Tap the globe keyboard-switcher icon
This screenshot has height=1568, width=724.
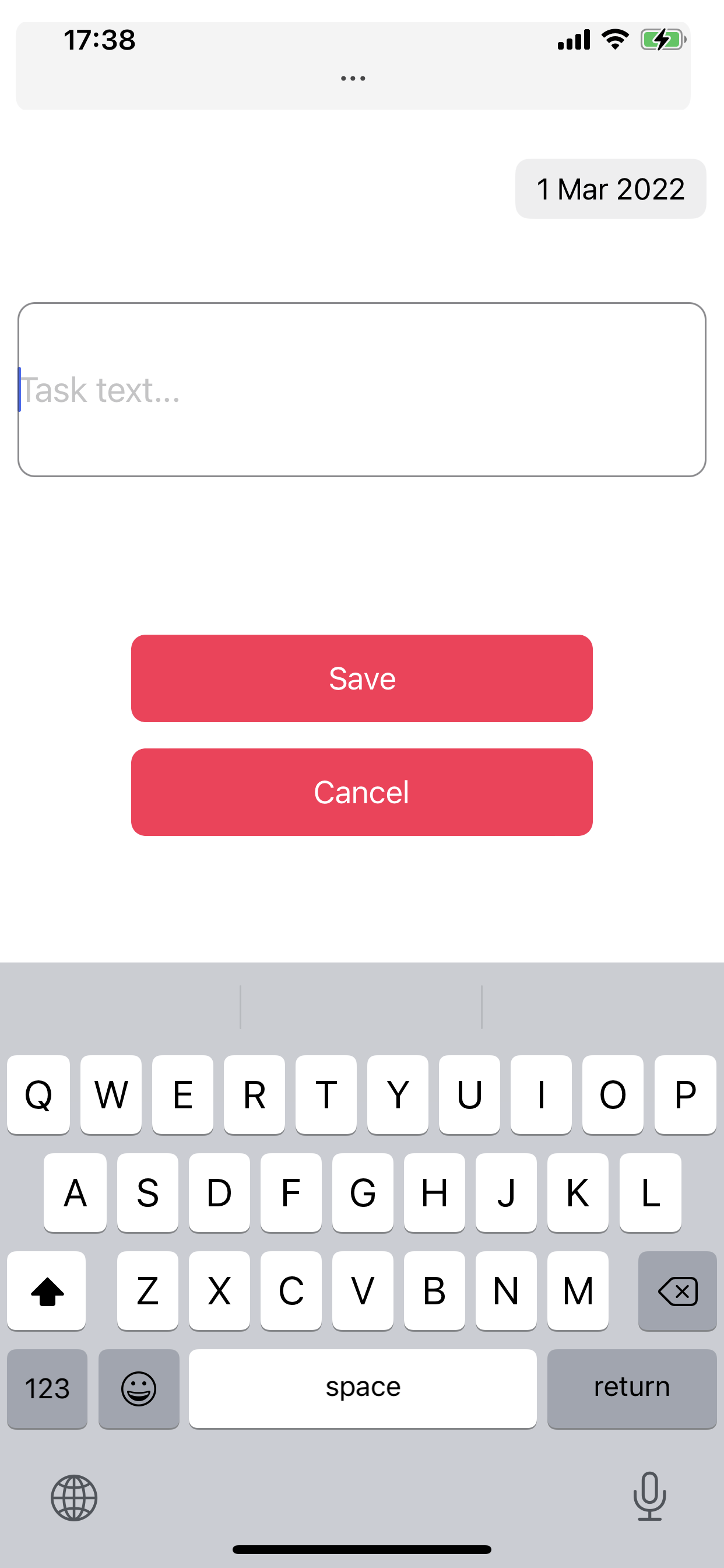(74, 1497)
